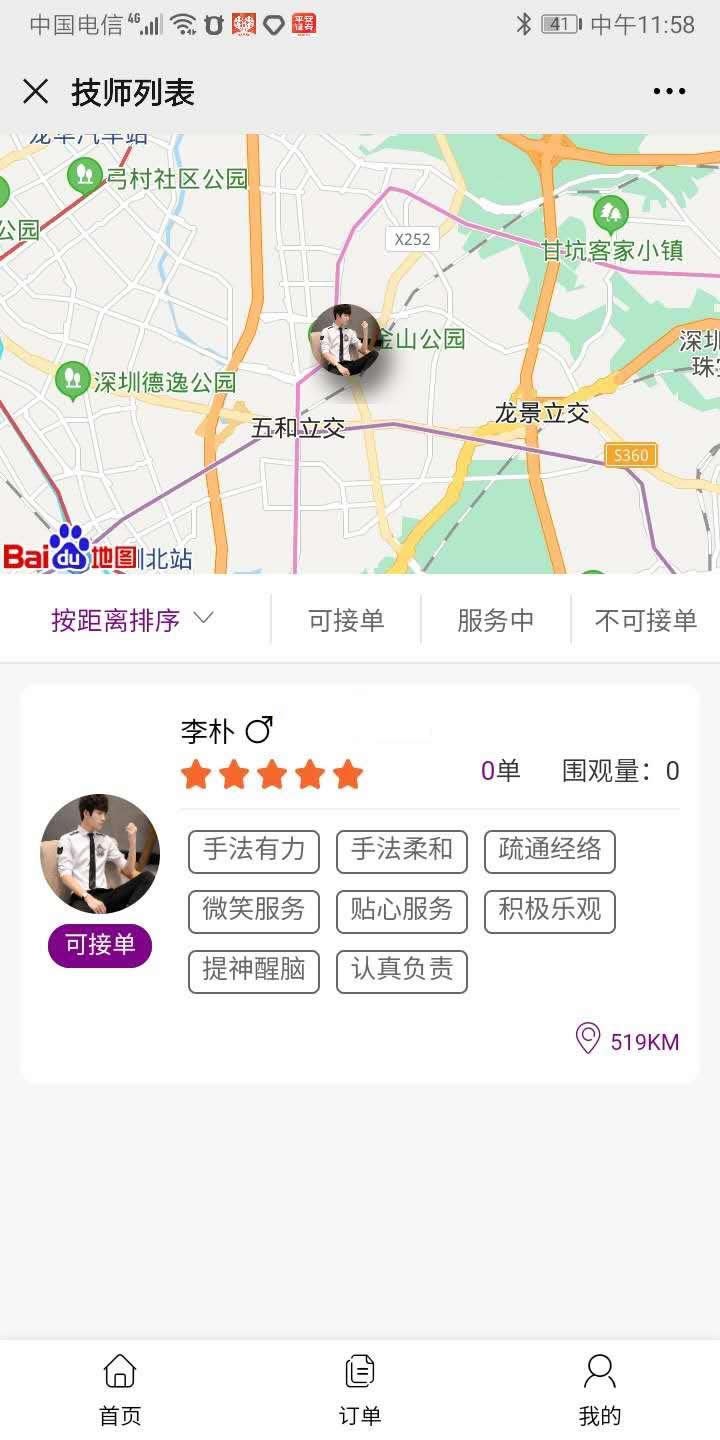The image size is (720, 1440).
Task: Expand the S360 road label on the map
Action: click(630, 455)
